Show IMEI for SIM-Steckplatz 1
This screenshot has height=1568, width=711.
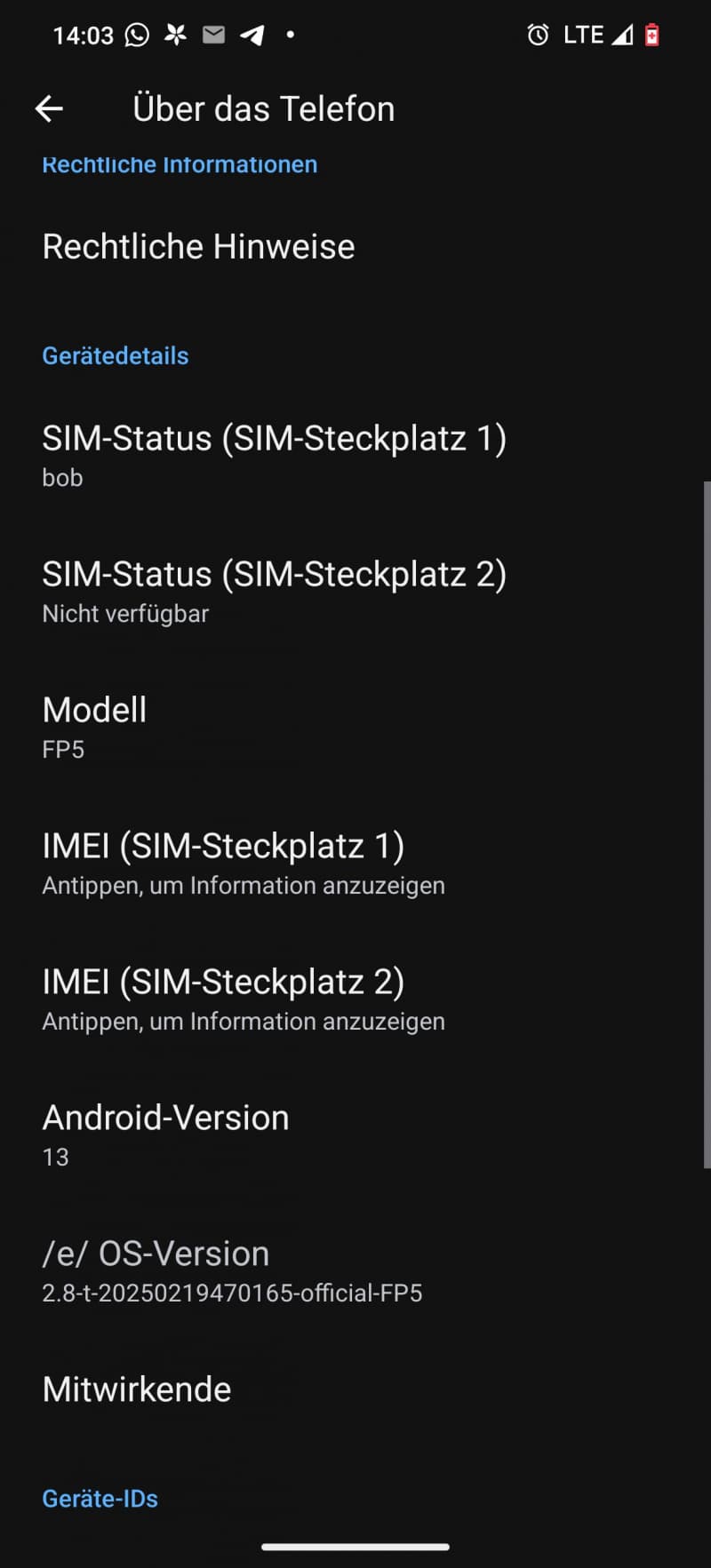(355, 864)
